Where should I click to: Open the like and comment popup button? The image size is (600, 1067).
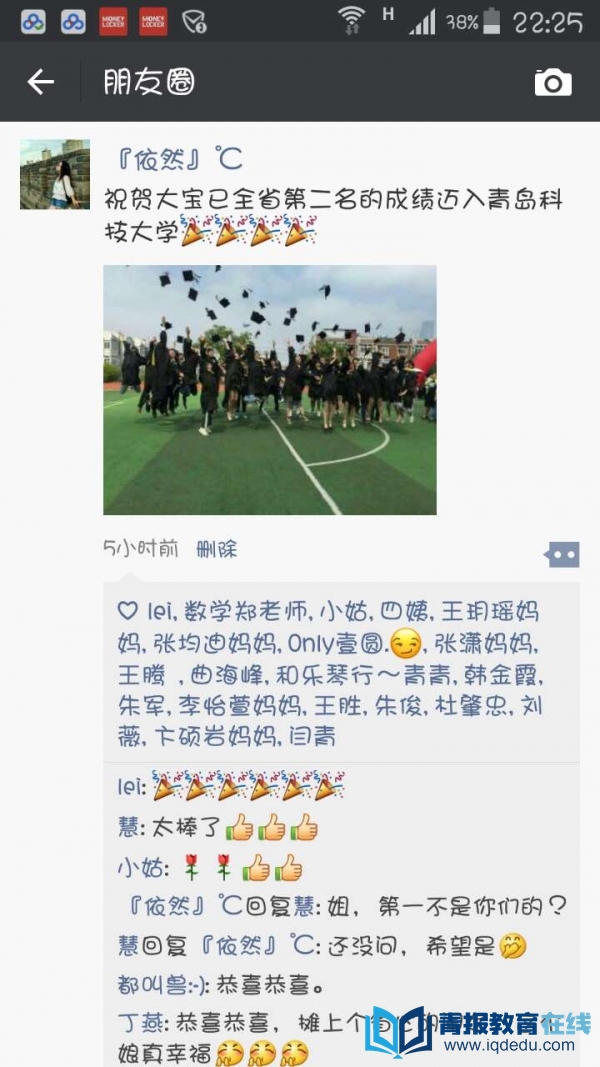[x=562, y=554]
